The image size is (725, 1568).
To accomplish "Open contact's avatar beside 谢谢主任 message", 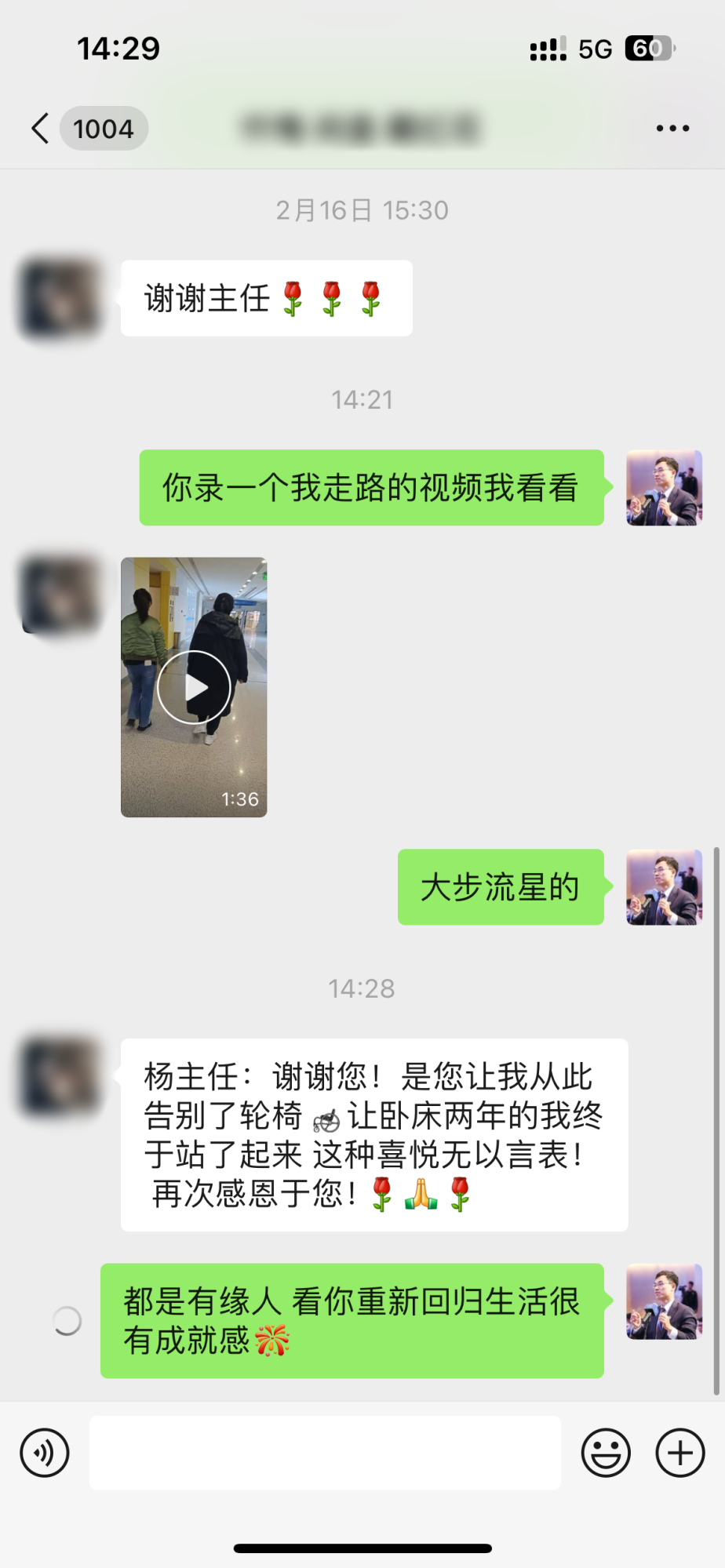I will point(61,299).
